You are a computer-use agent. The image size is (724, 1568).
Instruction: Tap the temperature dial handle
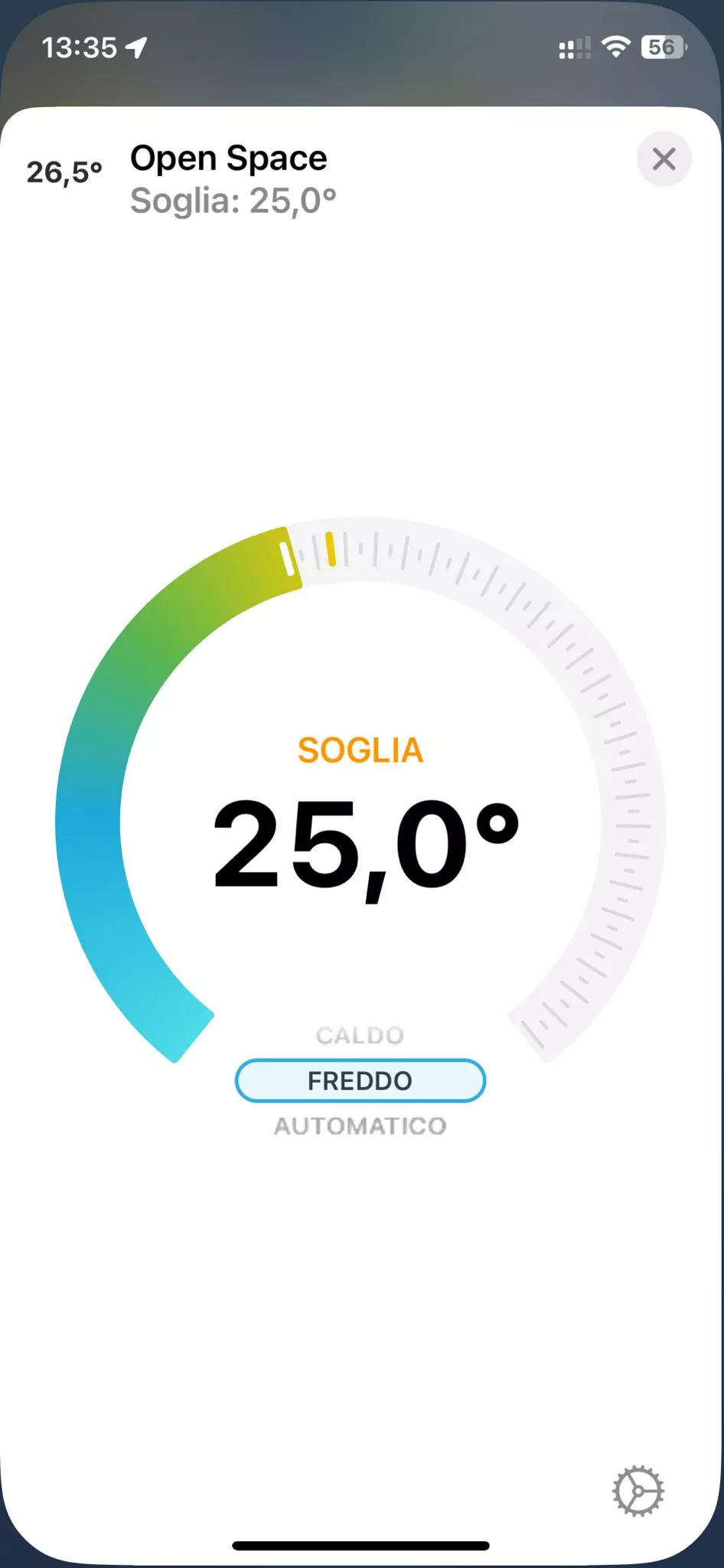tap(288, 559)
